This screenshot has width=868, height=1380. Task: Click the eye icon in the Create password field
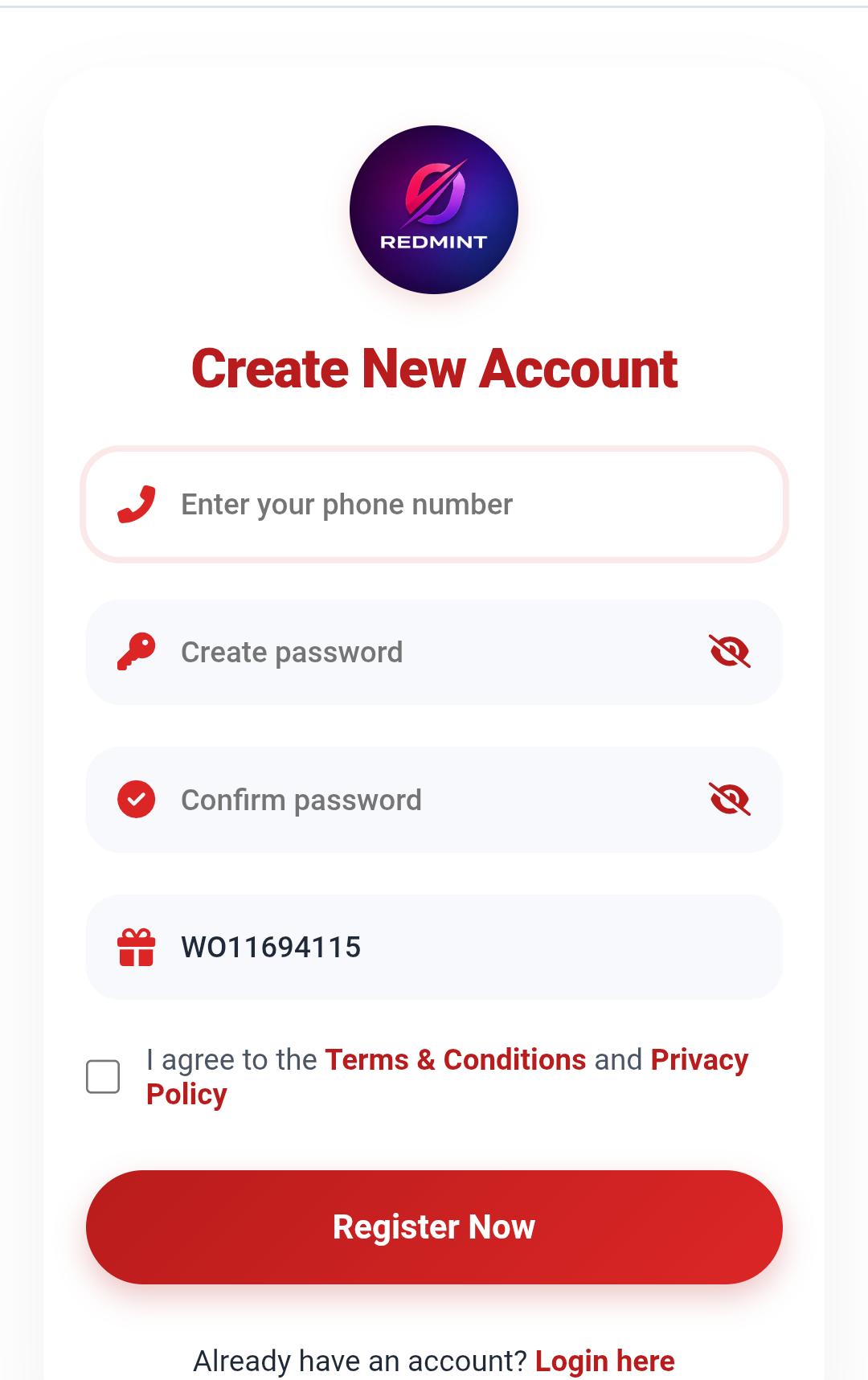tap(727, 651)
